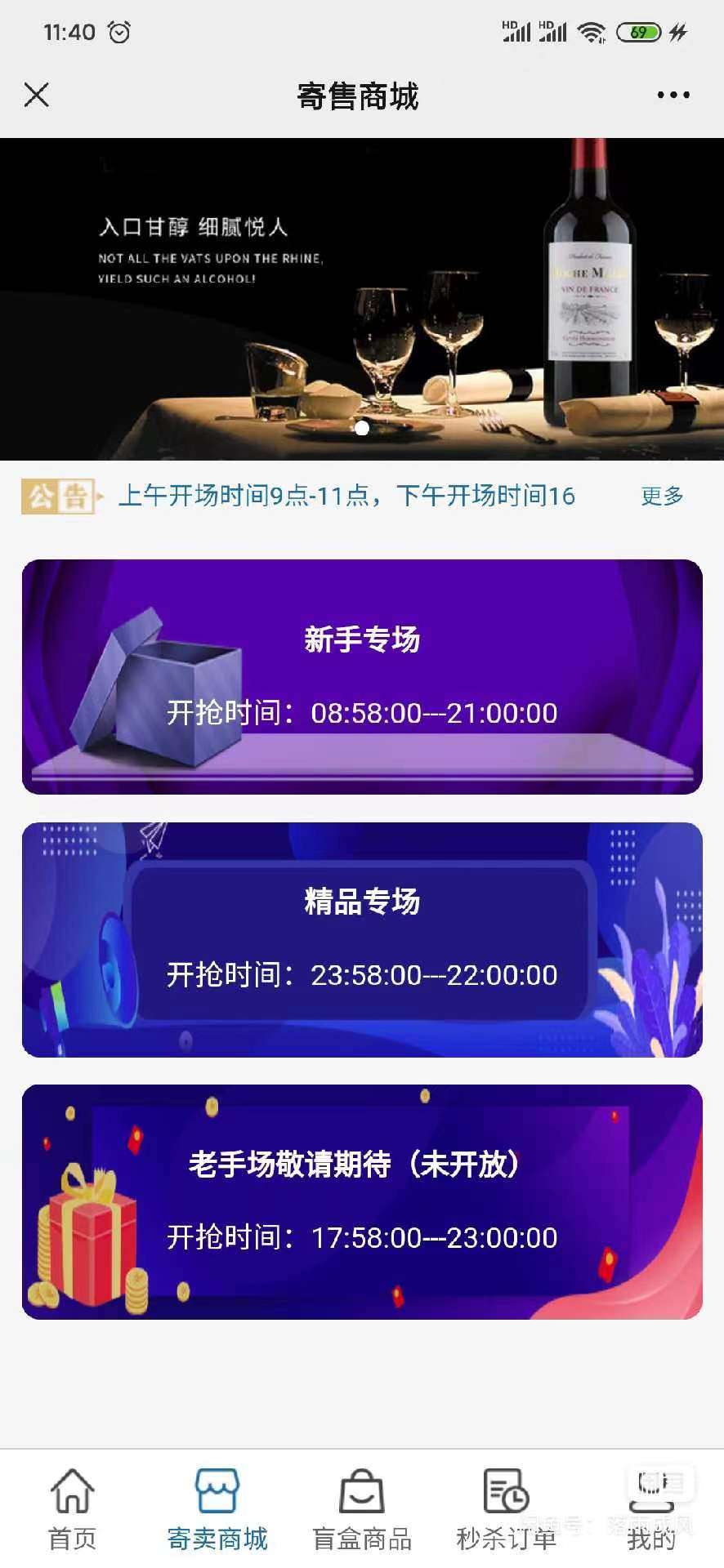724x1568 pixels.
Task: Switch to the 盲盒商品 tab
Action: click(362, 1510)
